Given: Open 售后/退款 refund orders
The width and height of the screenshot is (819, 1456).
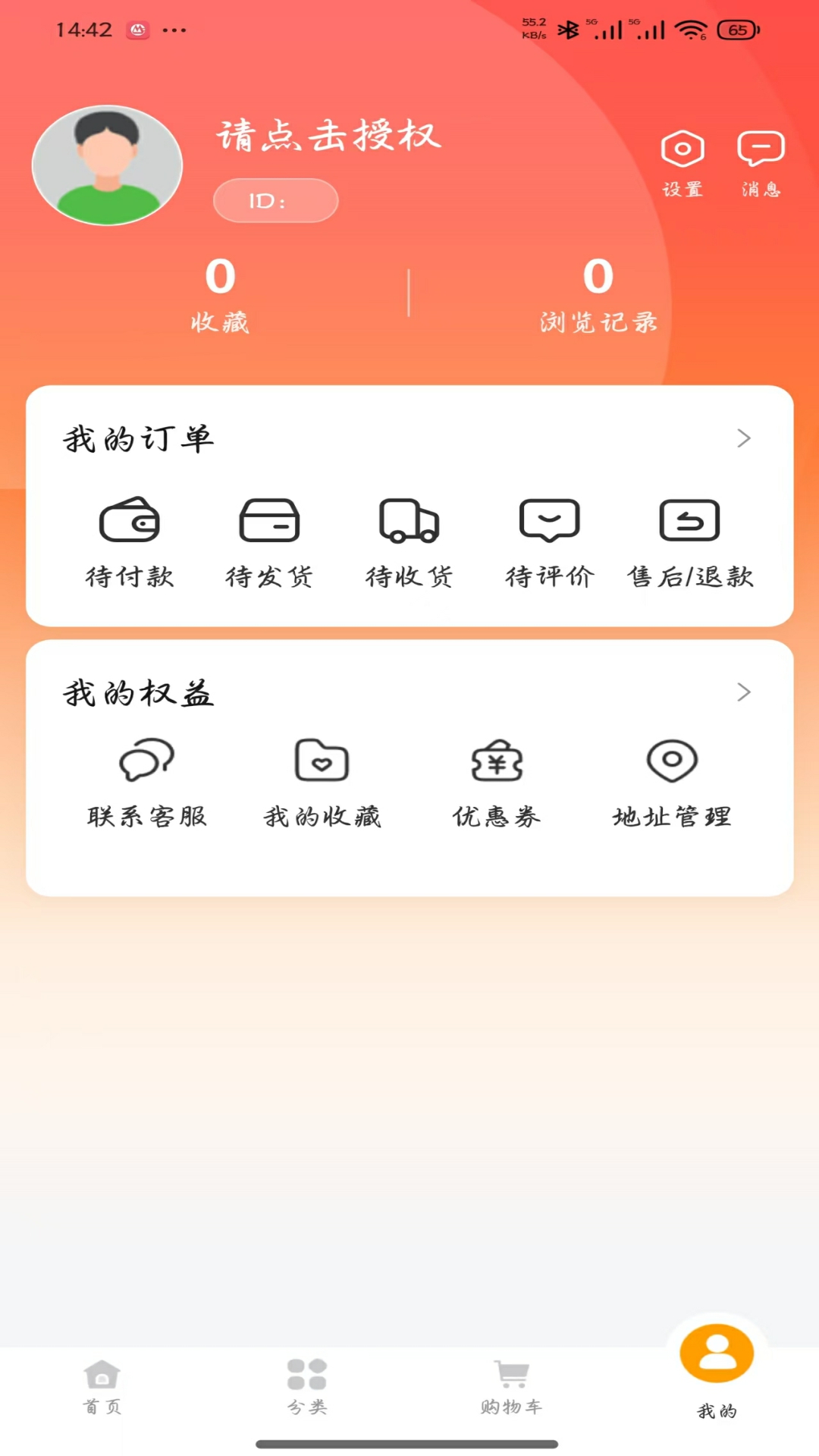Looking at the screenshot, I should 690,542.
